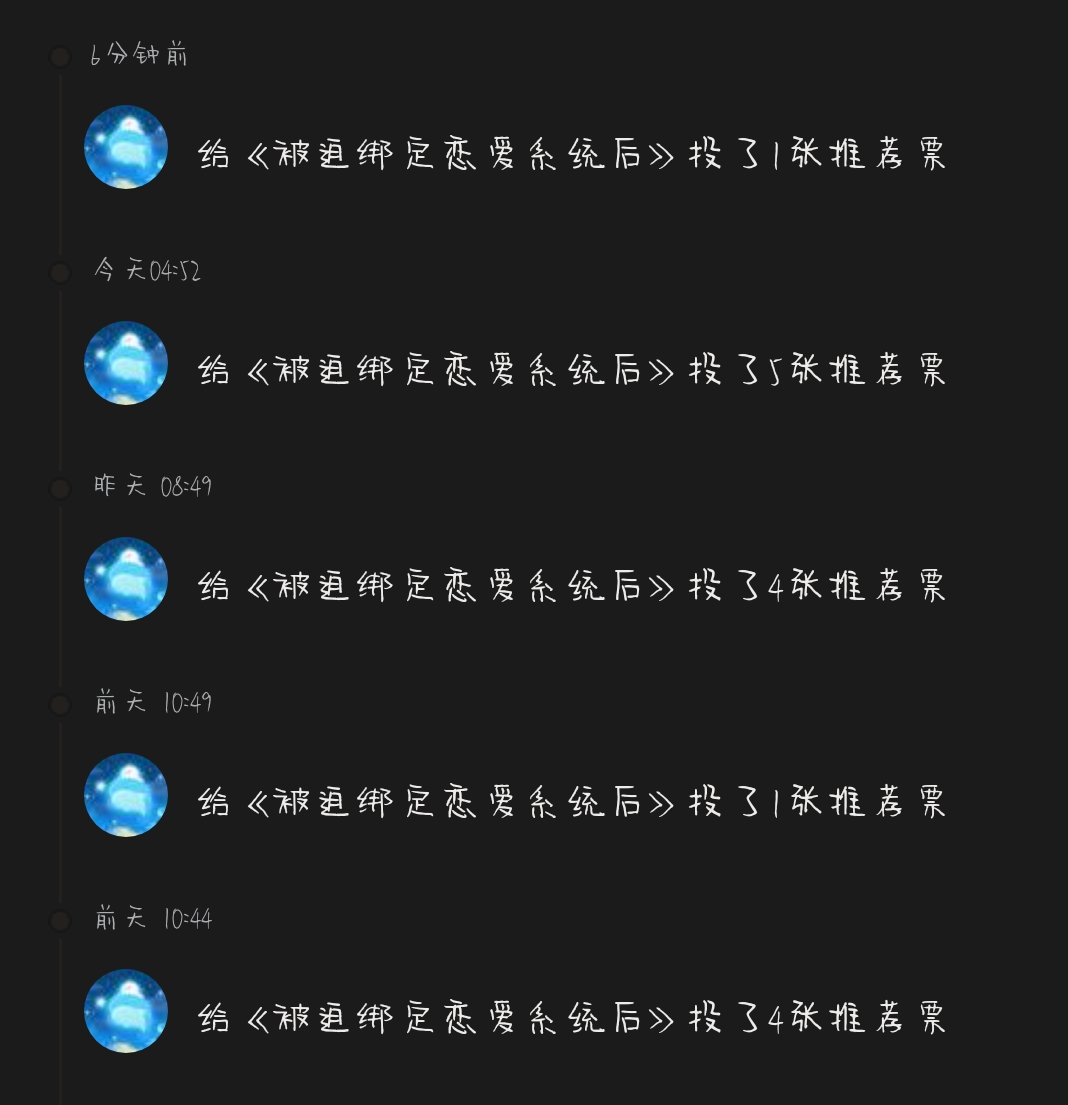
Task: Tap the avatar in the 6分钟前 entry
Action: 126,147
